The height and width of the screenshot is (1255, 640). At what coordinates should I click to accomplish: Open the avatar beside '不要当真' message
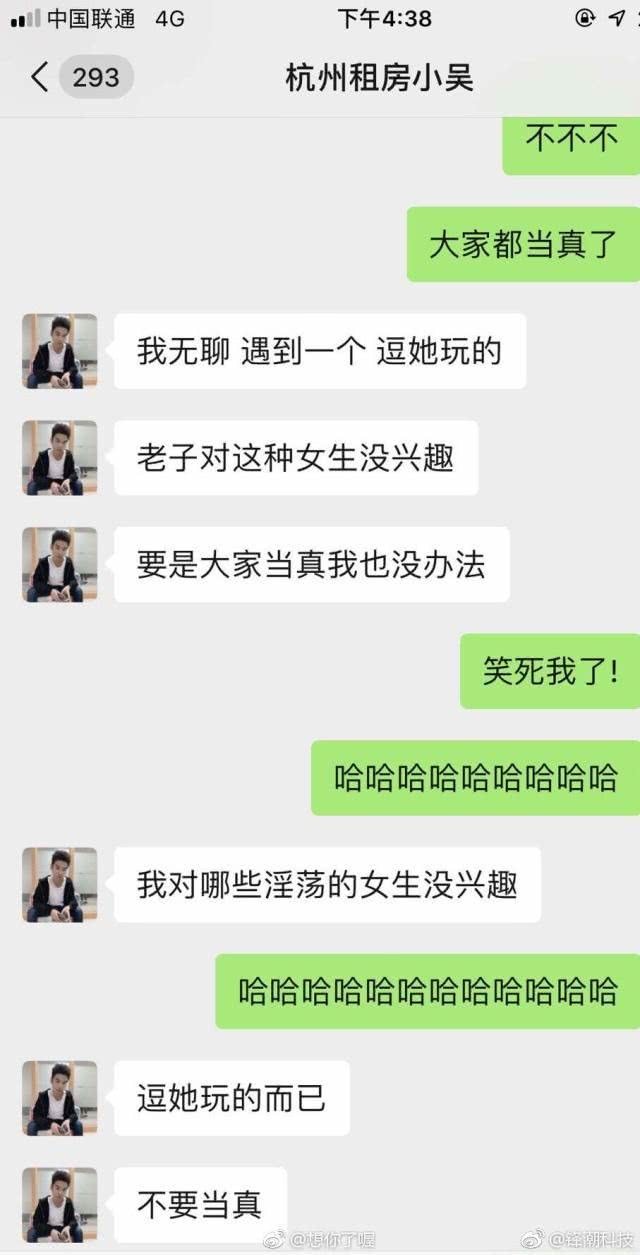click(60, 1205)
